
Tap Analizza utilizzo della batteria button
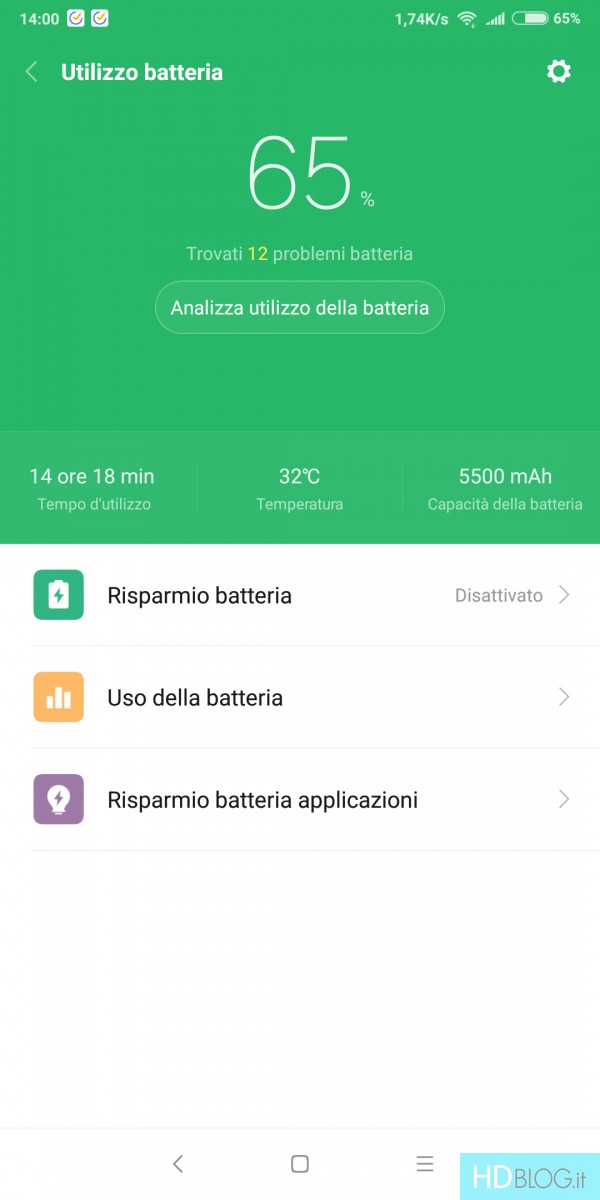(300, 307)
